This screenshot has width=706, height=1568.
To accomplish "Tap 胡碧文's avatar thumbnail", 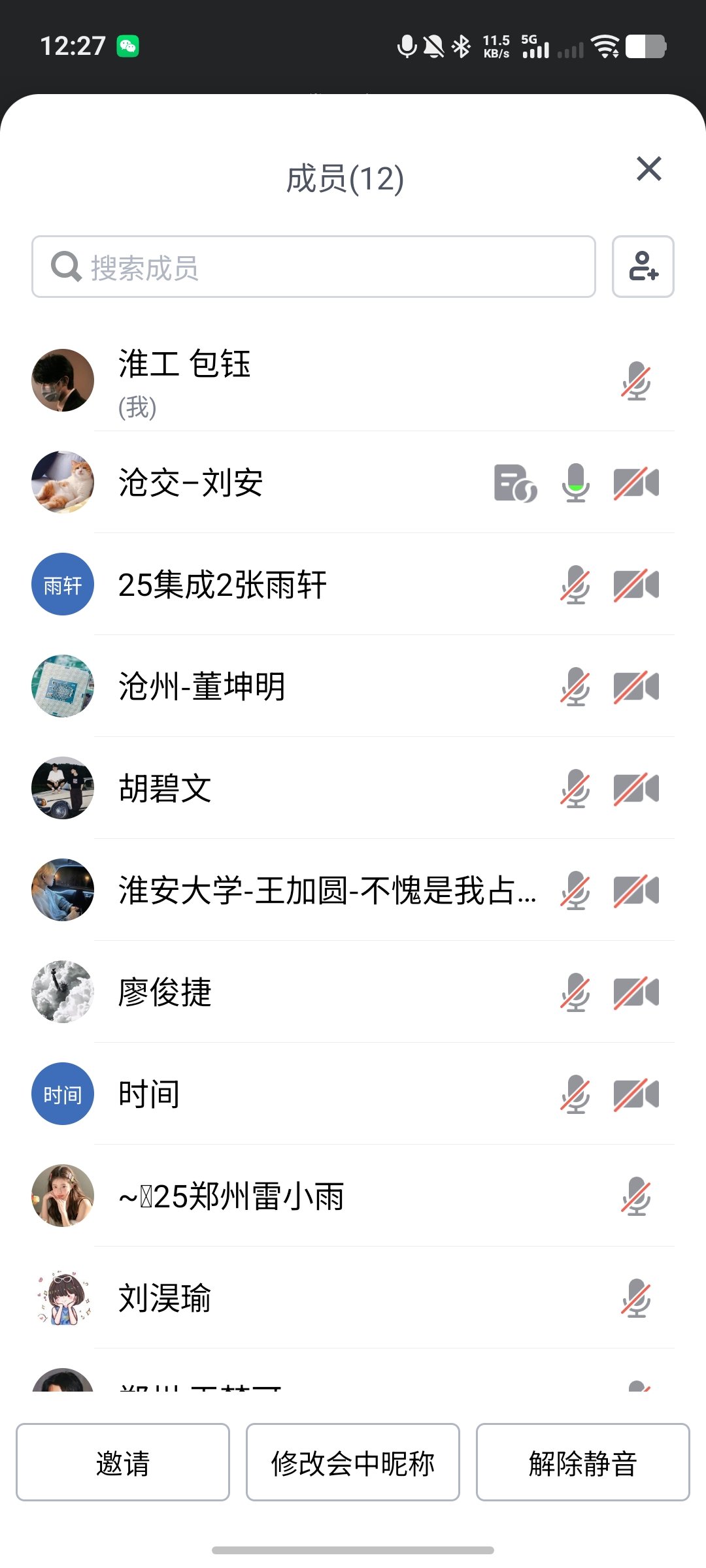I will click(x=62, y=789).
